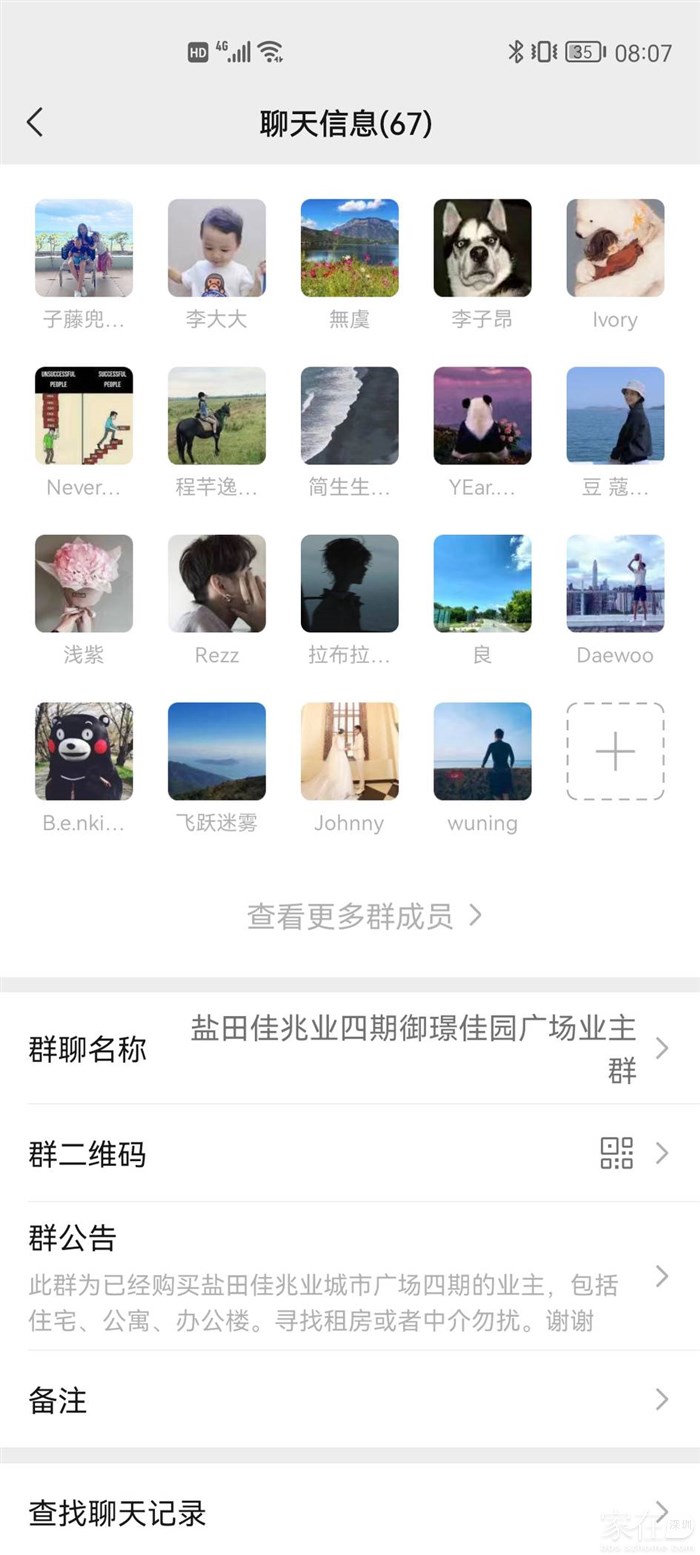
Task: Tap member 浅紫's flower avatar
Action: pyautogui.click(x=84, y=583)
